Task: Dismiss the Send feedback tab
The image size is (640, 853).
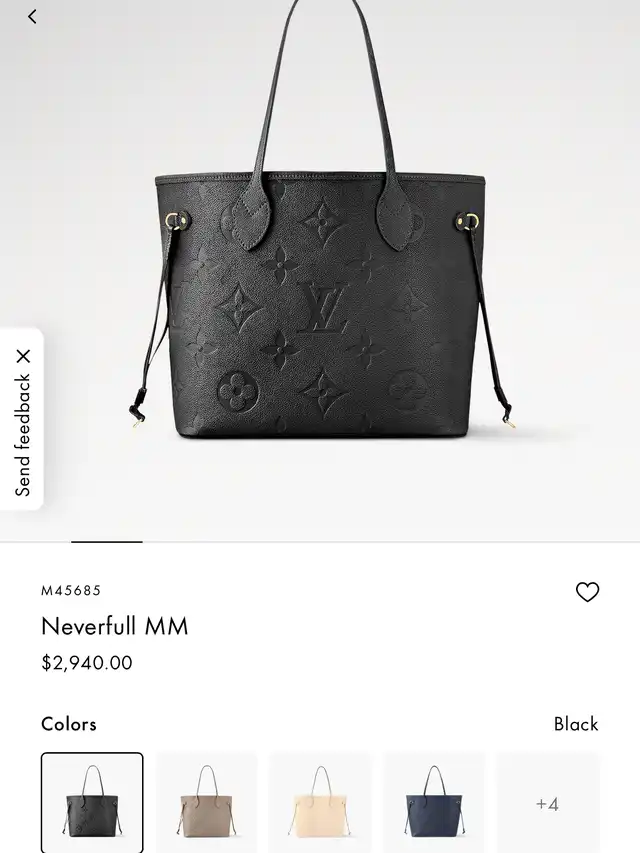Action: (24, 356)
